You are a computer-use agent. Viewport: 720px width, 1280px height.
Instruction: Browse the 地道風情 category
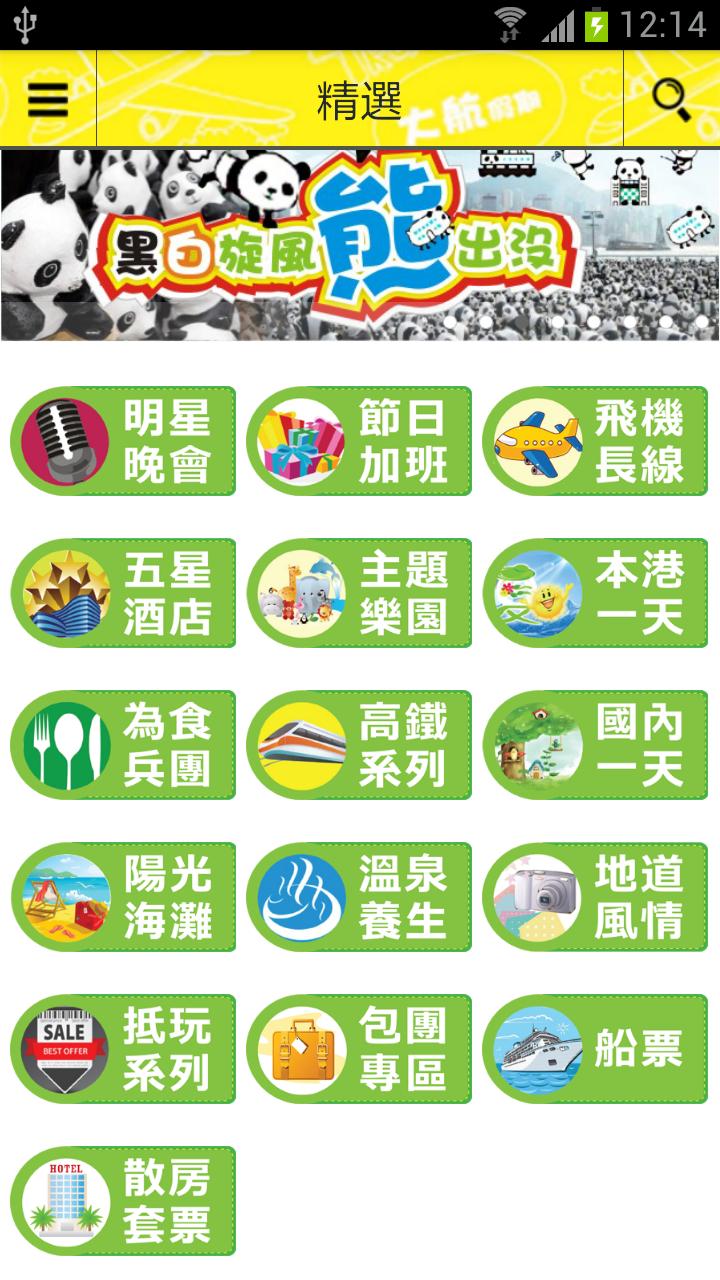tap(595, 897)
